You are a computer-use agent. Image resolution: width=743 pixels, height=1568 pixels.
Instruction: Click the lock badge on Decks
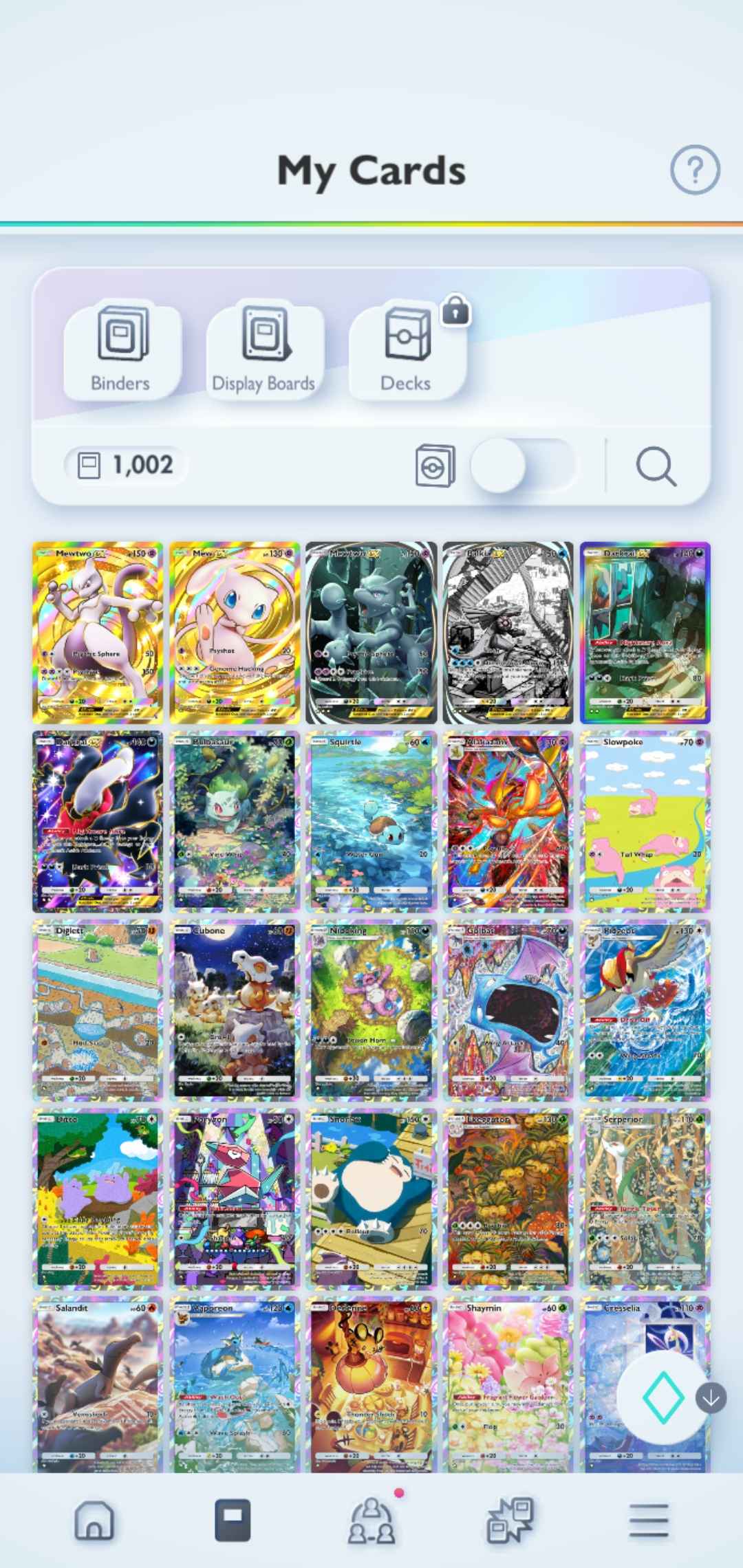point(455,312)
